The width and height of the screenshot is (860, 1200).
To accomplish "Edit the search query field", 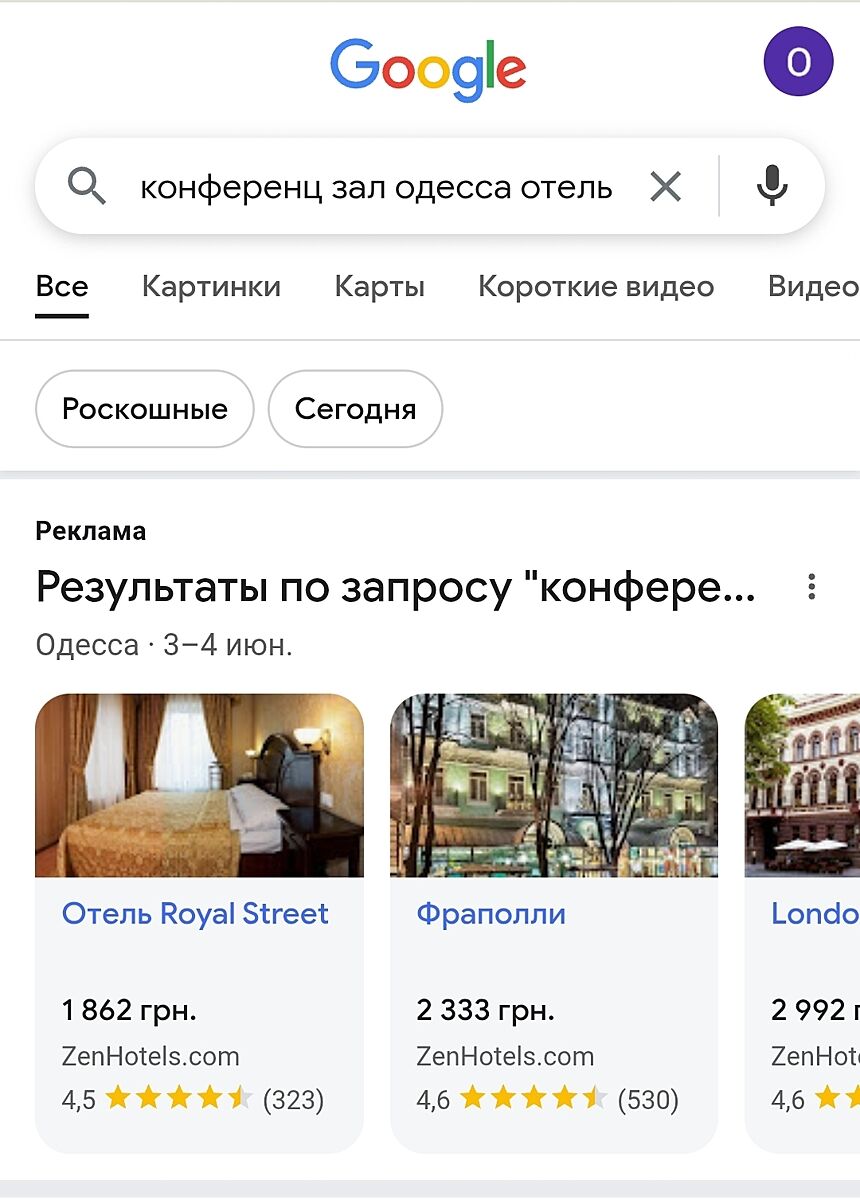I will coord(375,187).
